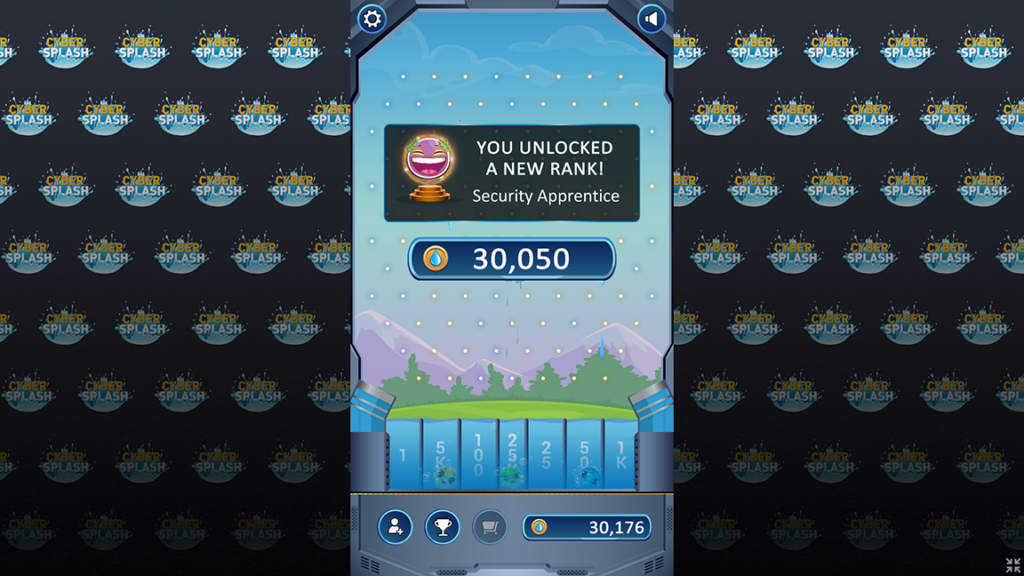Open the shop cart

click(489, 527)
